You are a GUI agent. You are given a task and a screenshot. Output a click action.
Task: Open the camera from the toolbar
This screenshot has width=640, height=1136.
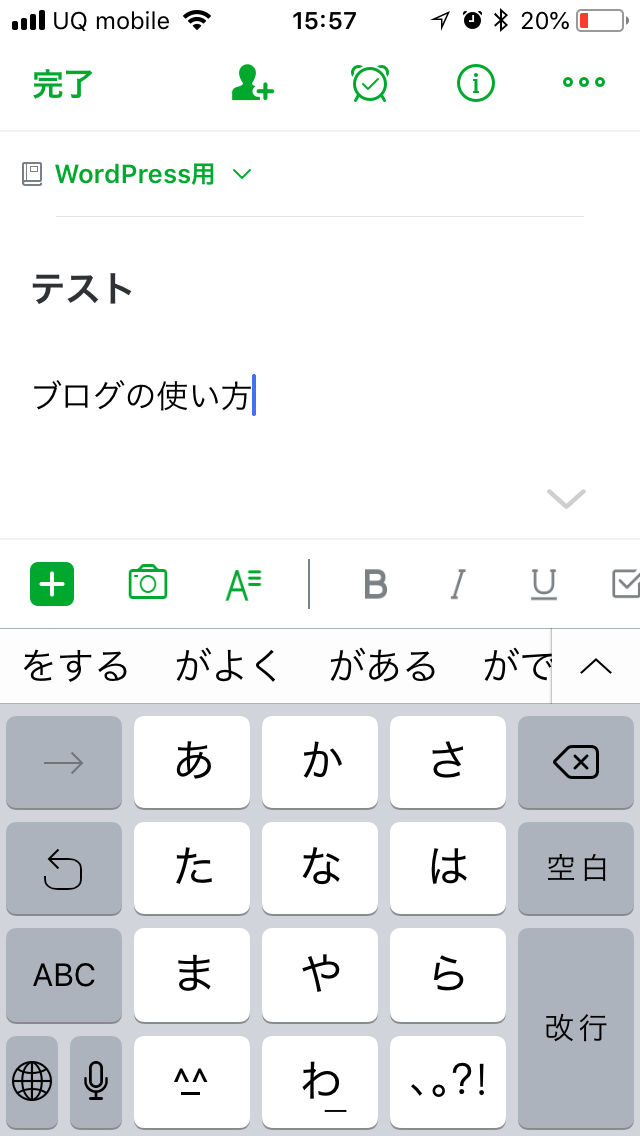coord(148,582)
